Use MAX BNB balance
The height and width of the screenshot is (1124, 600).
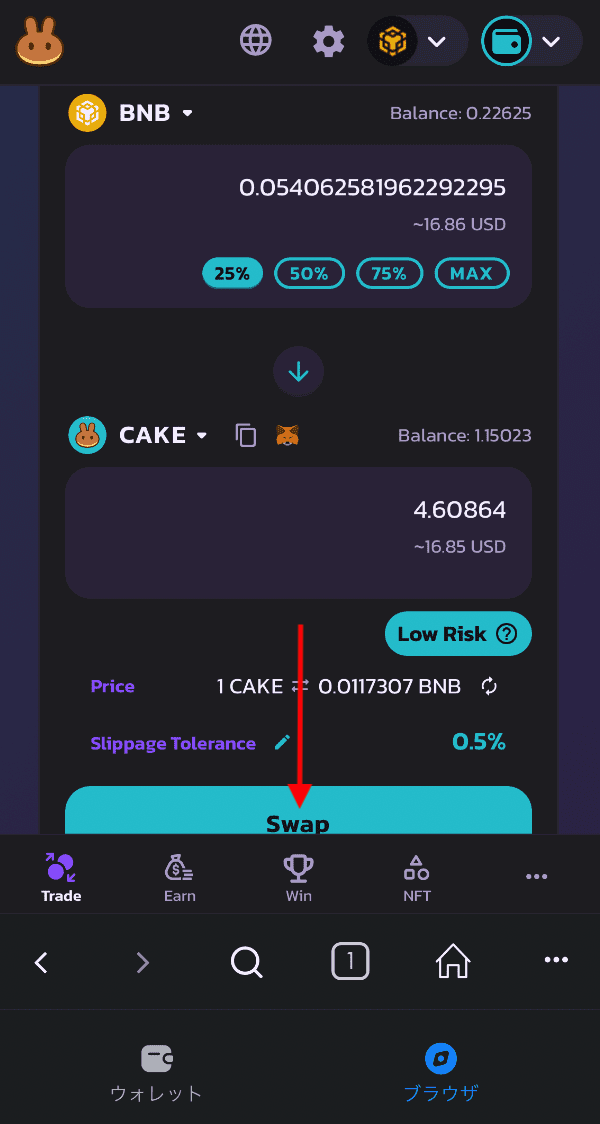(x=472, y=273)
